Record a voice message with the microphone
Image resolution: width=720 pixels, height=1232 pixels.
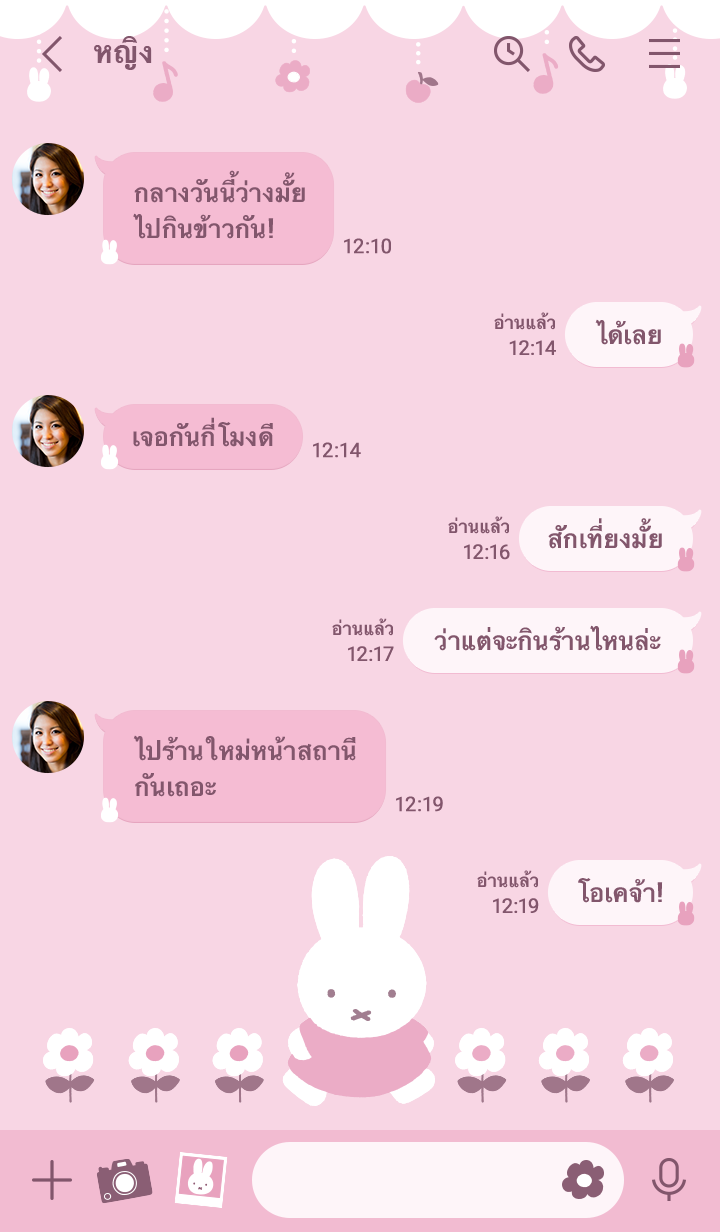[669, 1180]
